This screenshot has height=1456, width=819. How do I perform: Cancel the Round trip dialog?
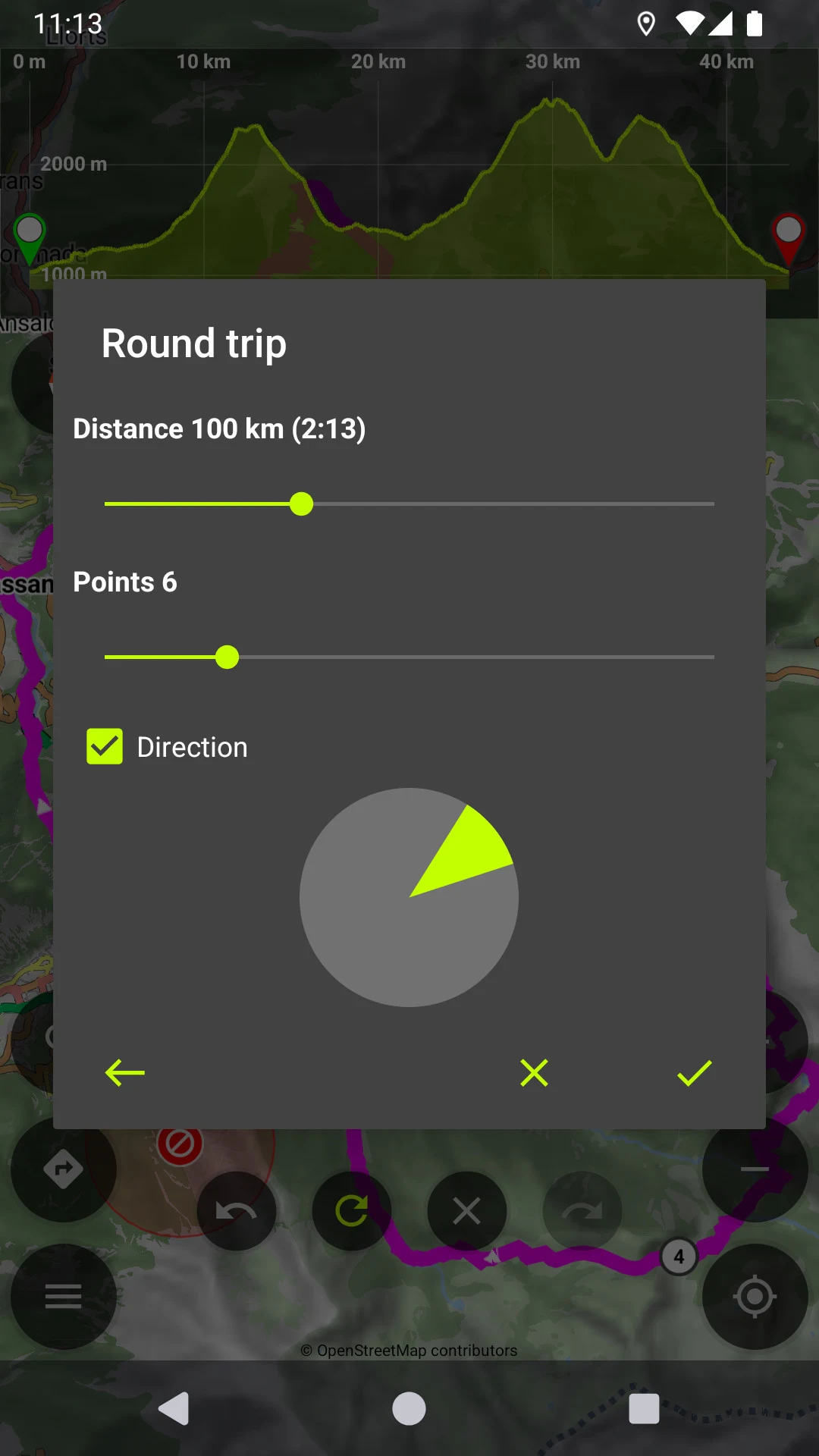[534, 1072]
